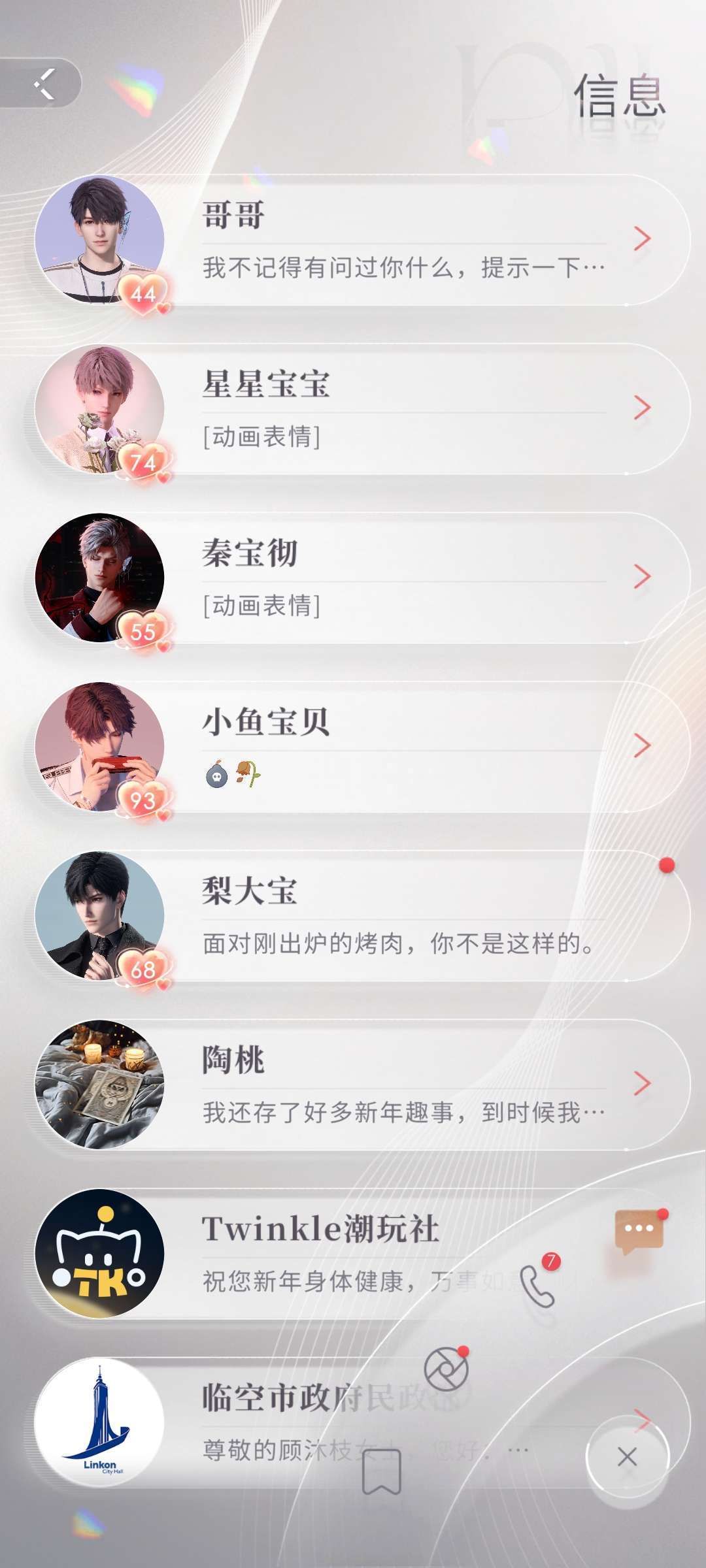Viewport: 706px width, 1568px height.
Task: Select the orange chat bubble icon
Action: point(639,1231)
